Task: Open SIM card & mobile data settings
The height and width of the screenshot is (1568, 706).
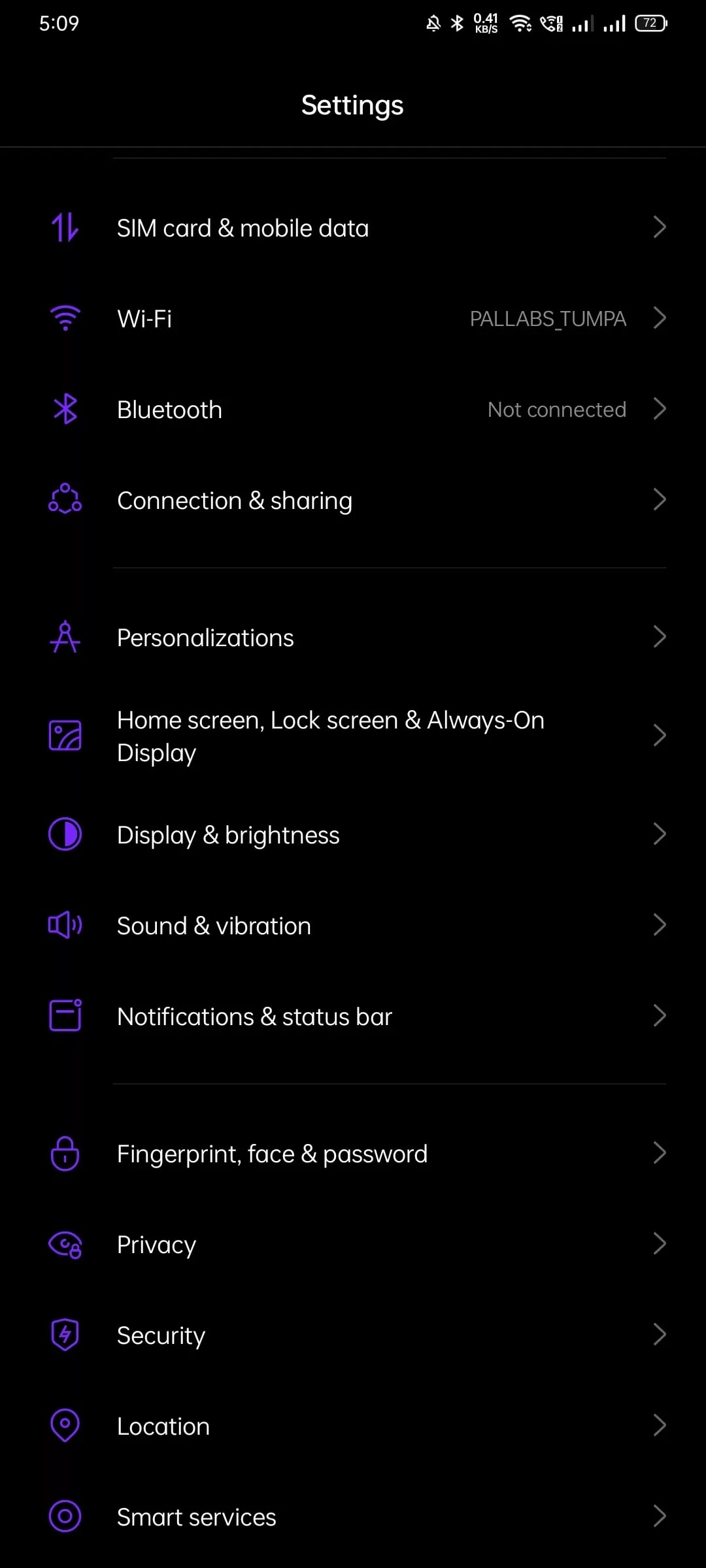Action: 353,228
